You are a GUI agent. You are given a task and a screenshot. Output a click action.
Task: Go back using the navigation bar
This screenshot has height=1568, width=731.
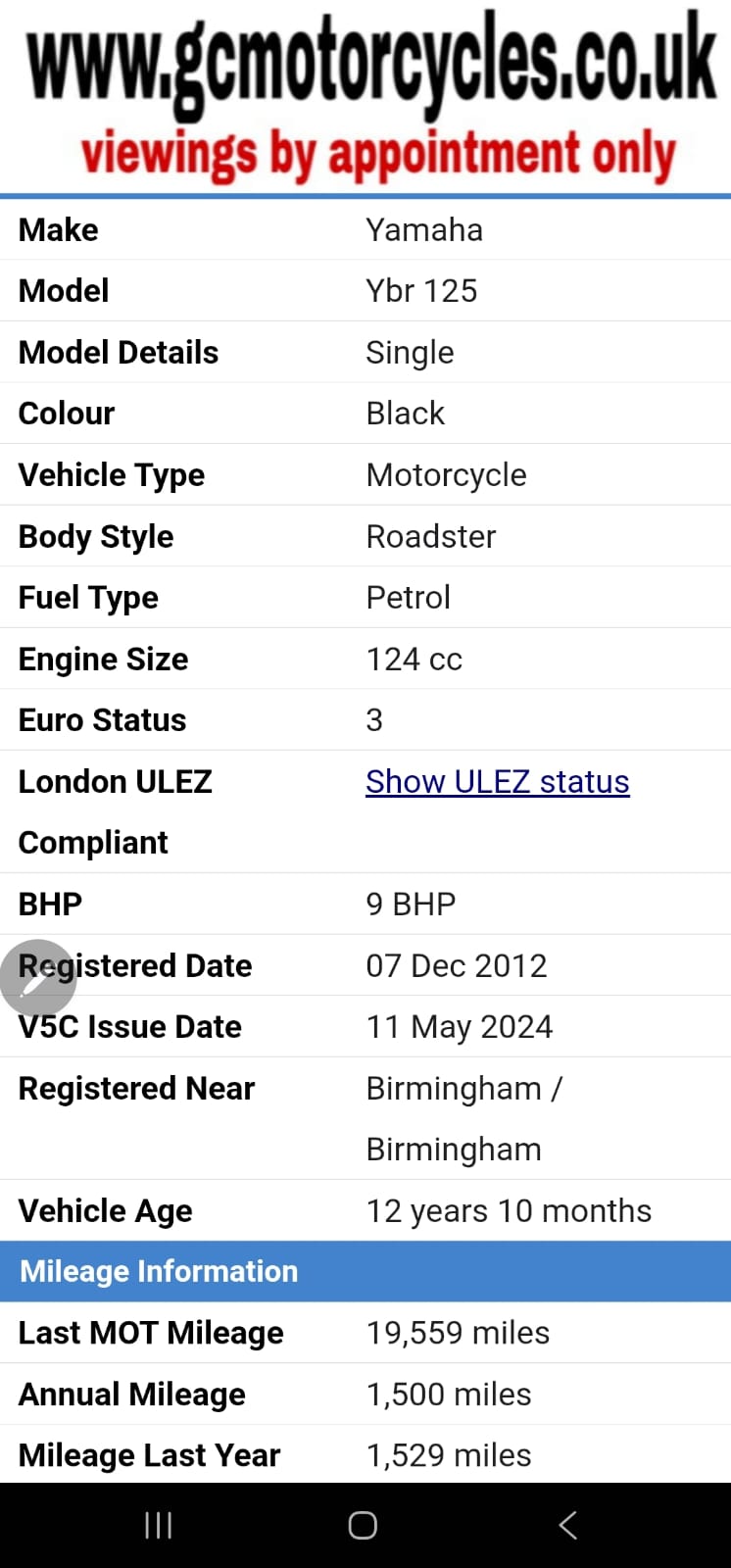pos(567,1525)
